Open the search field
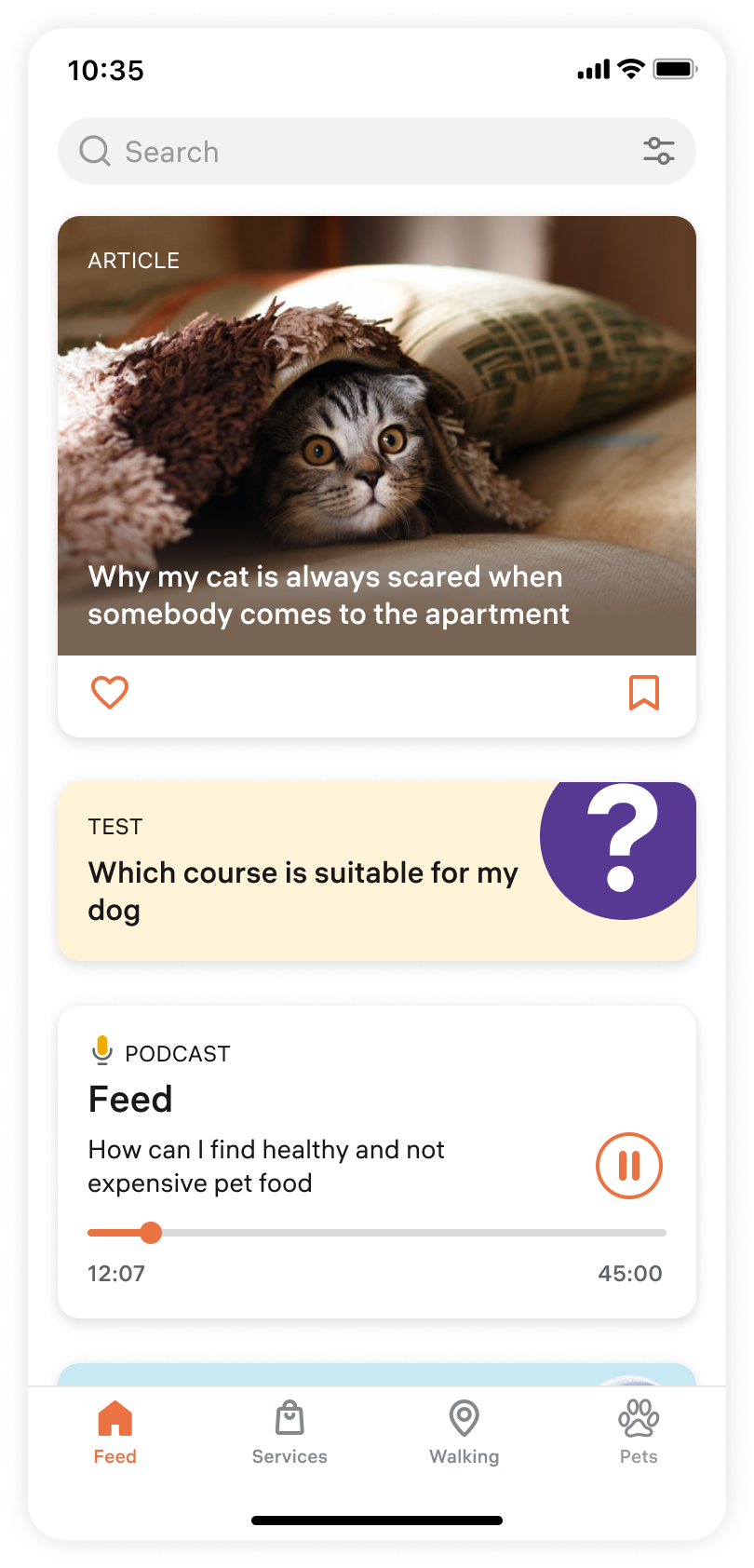The width and height of the screenshot is (754, 1568). (x=354, y=151)
